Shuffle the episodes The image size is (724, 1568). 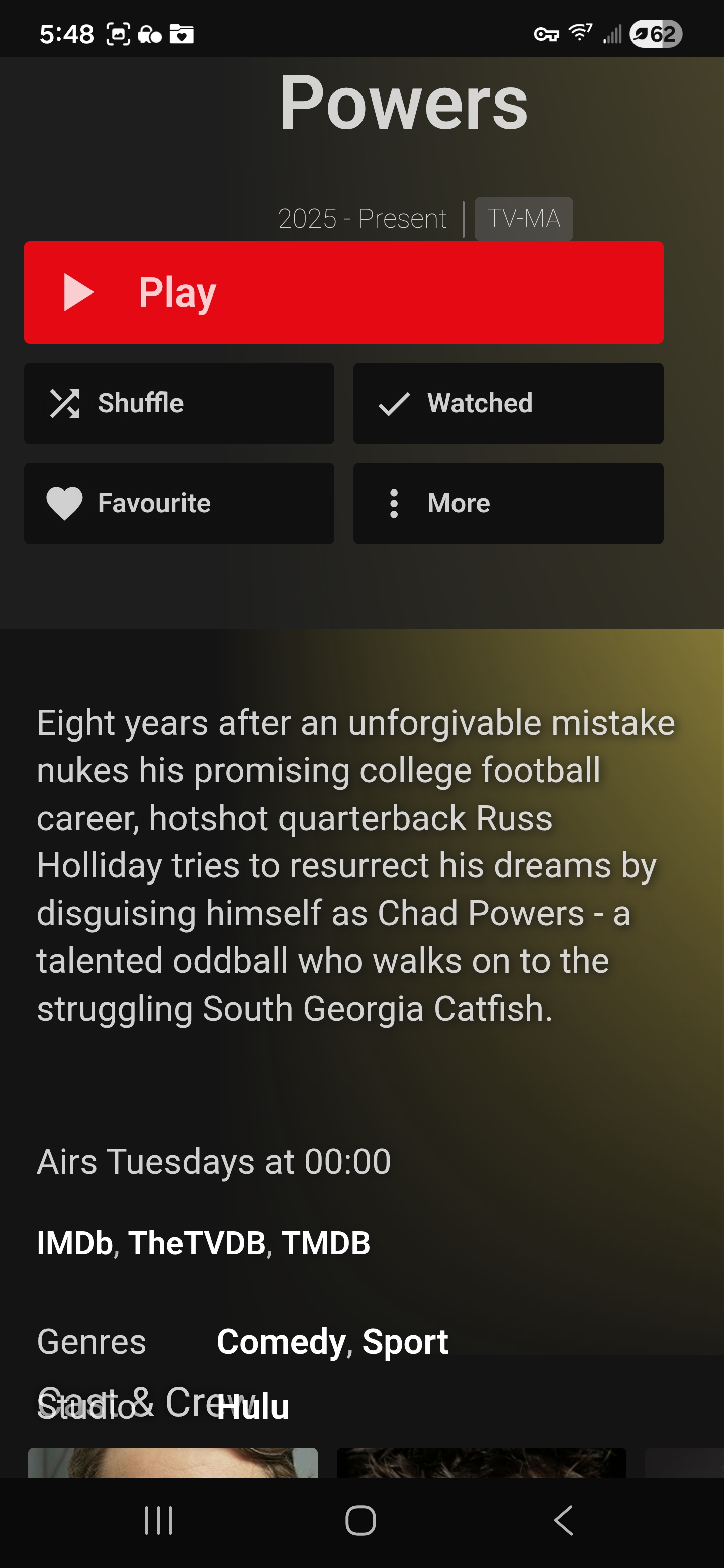tap(179, 403)
